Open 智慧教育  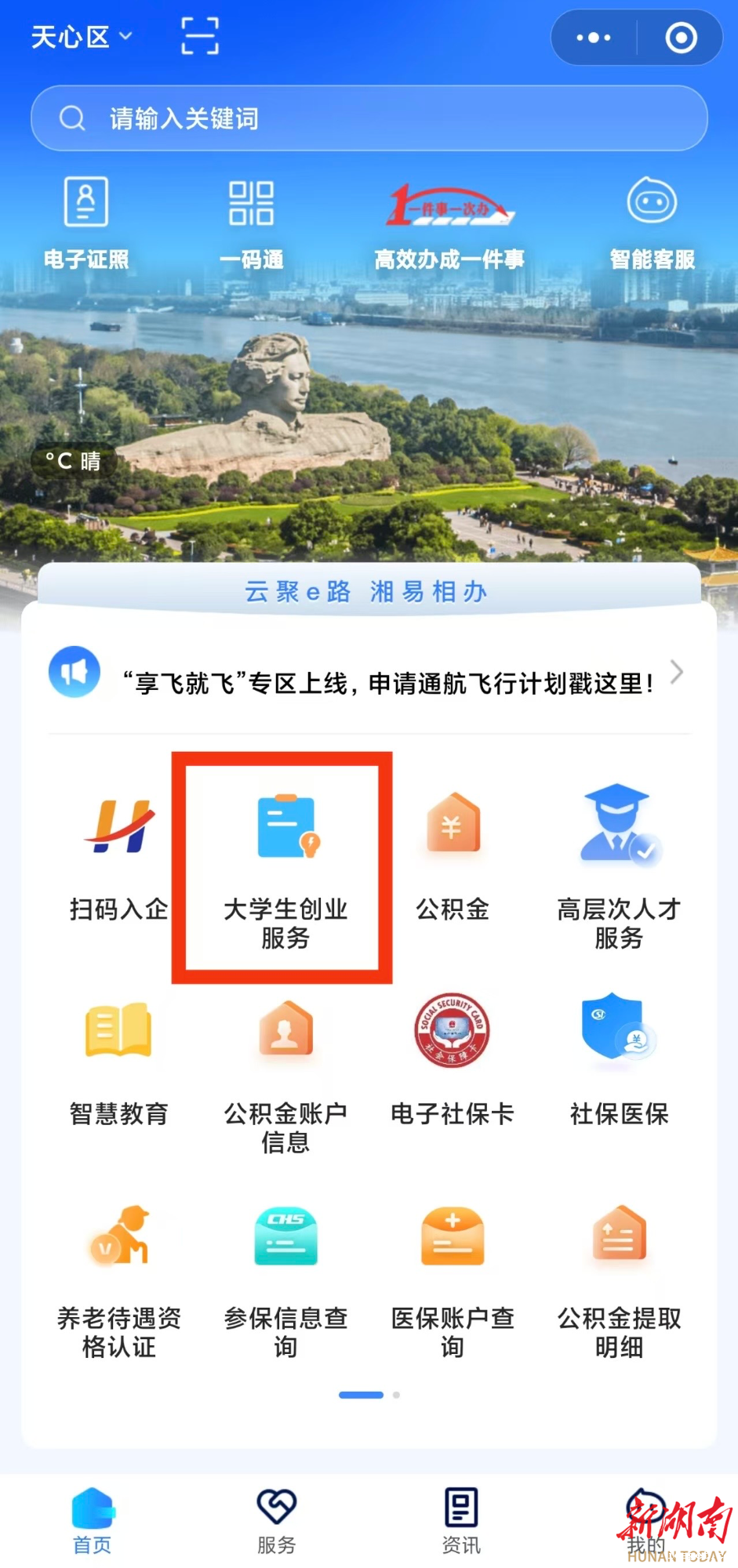tap(118, 1062)
